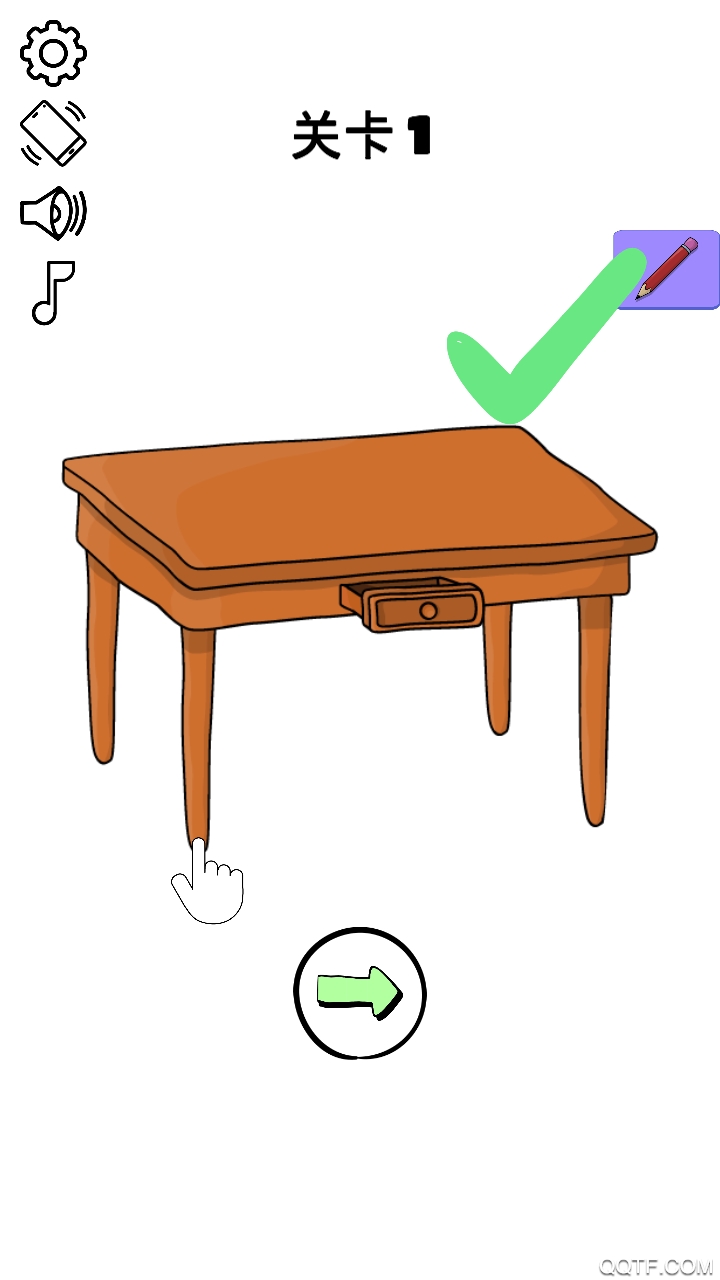Toggle background music note icon
The height and width of the screenshot is (1280, 720).
[x=53, y=292]
